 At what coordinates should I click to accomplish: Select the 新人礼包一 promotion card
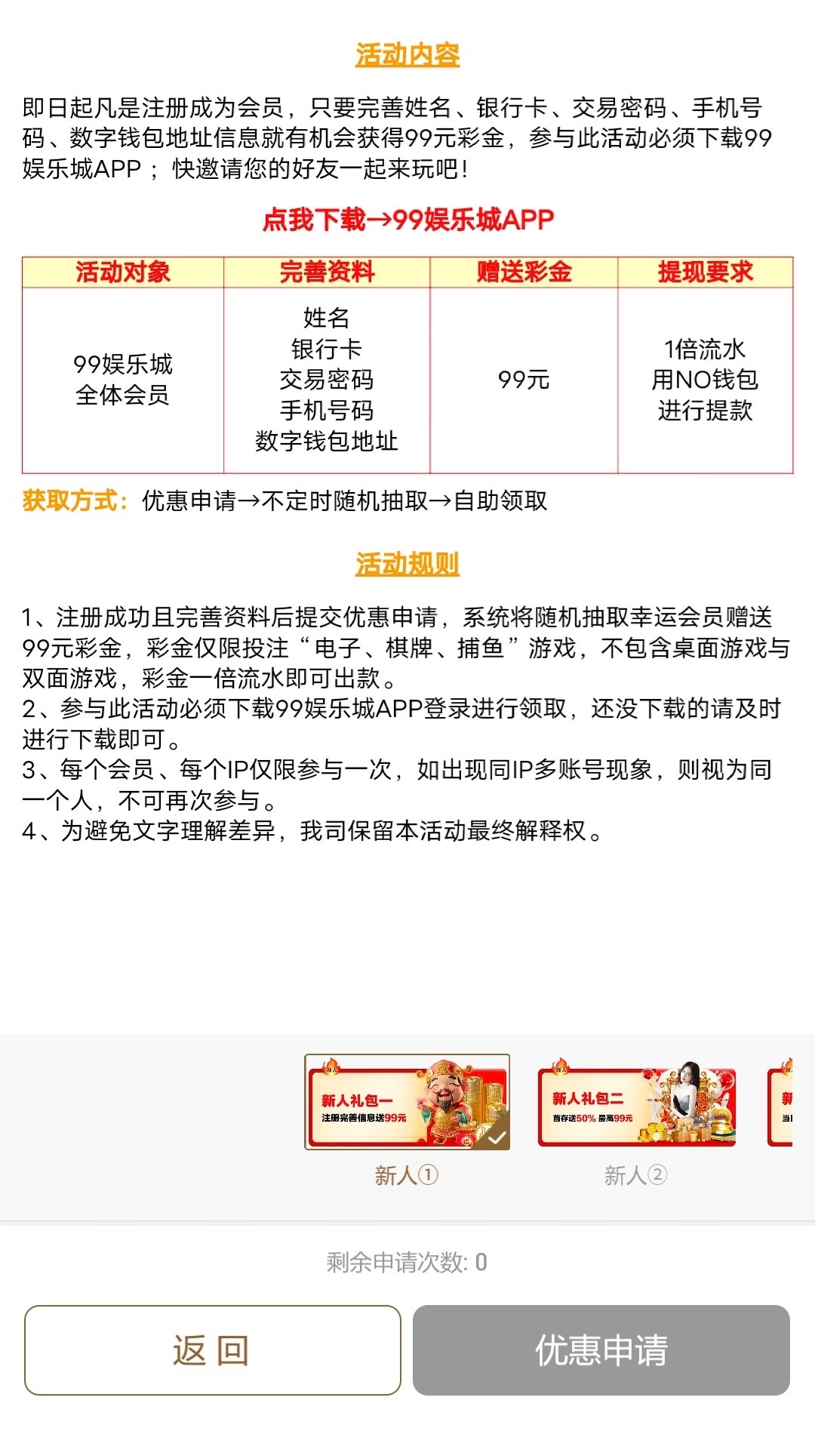point(407,1102)
